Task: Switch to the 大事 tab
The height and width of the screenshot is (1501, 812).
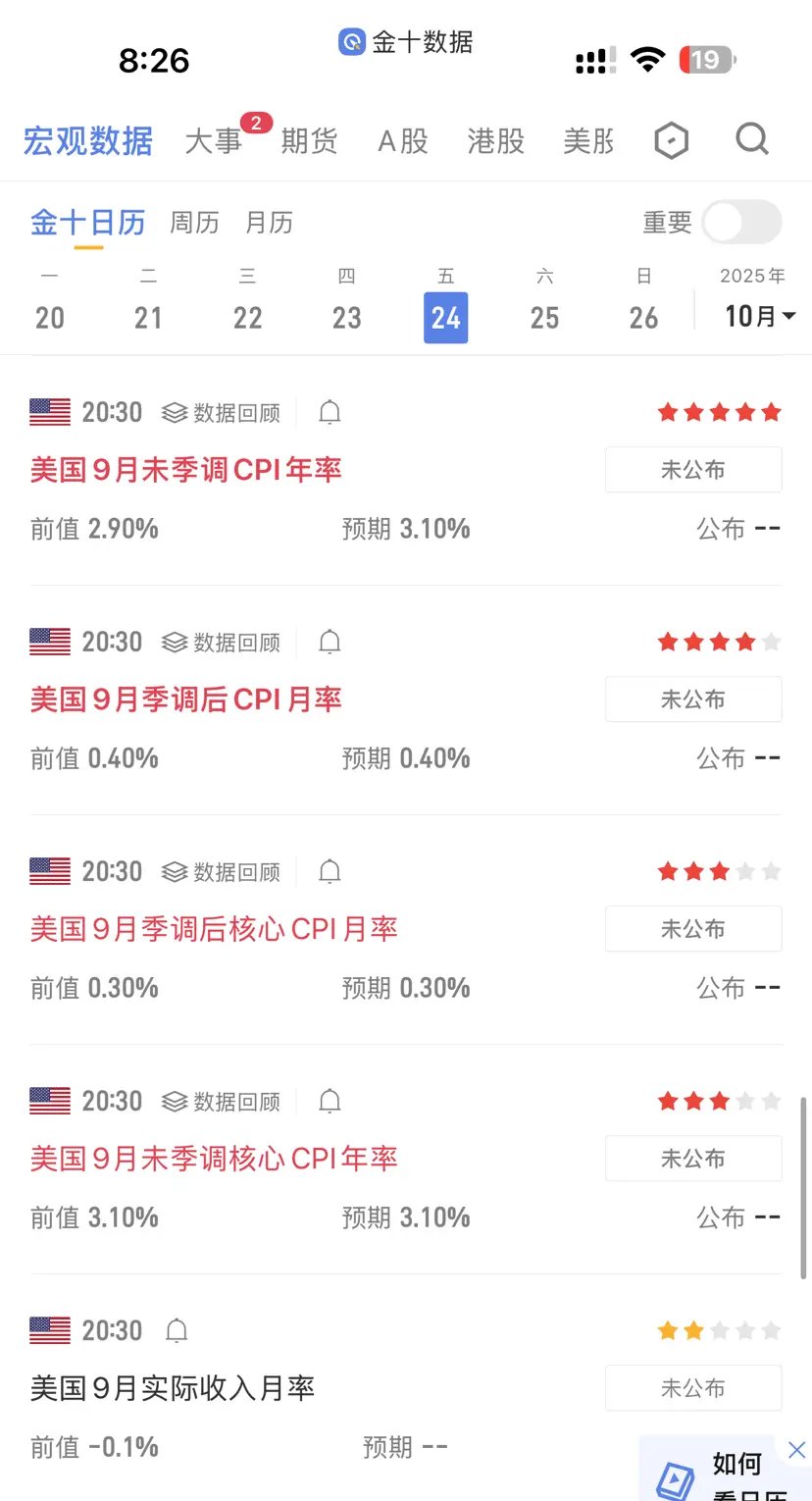Action: pyautogui.click(x=213, y=141)
